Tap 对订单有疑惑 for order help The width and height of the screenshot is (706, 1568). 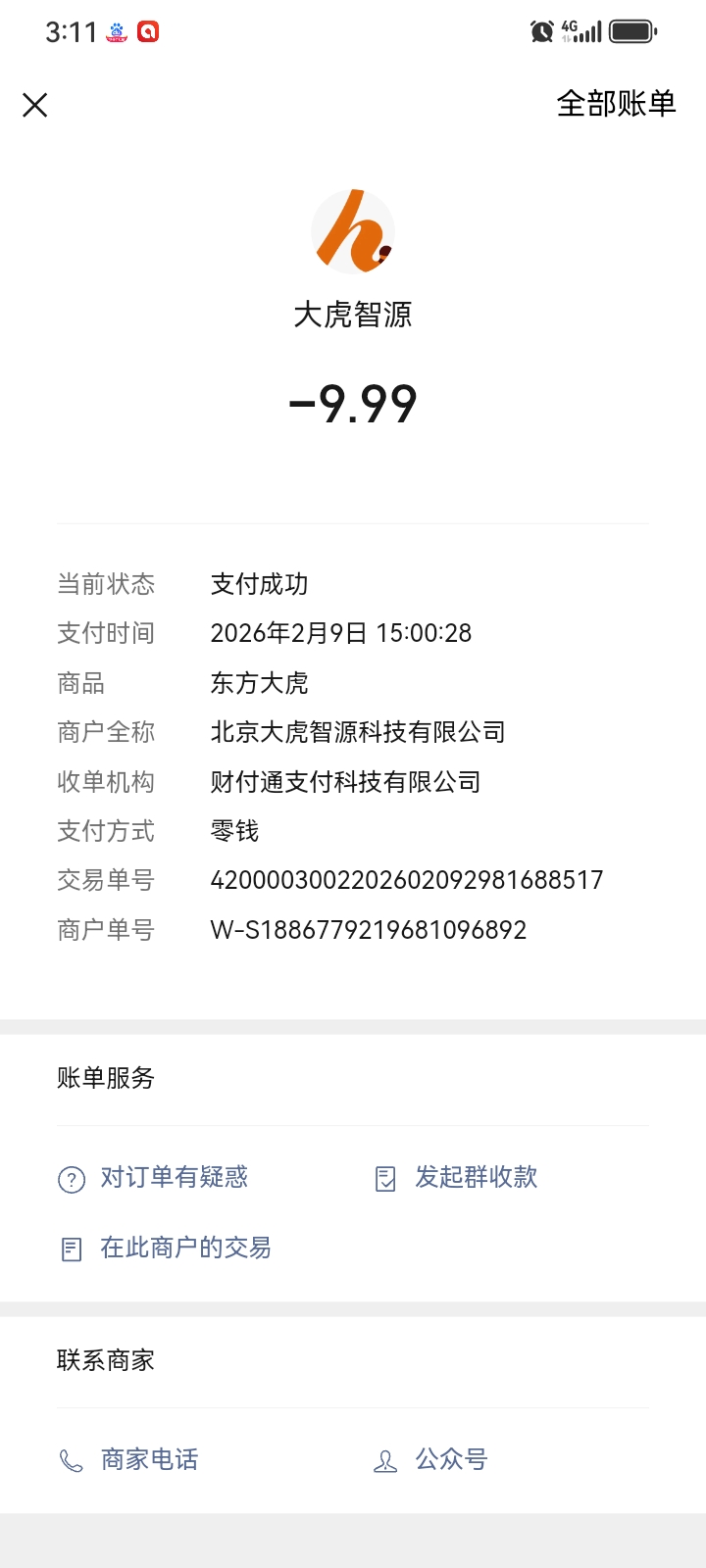click(x=153, y=1177)
